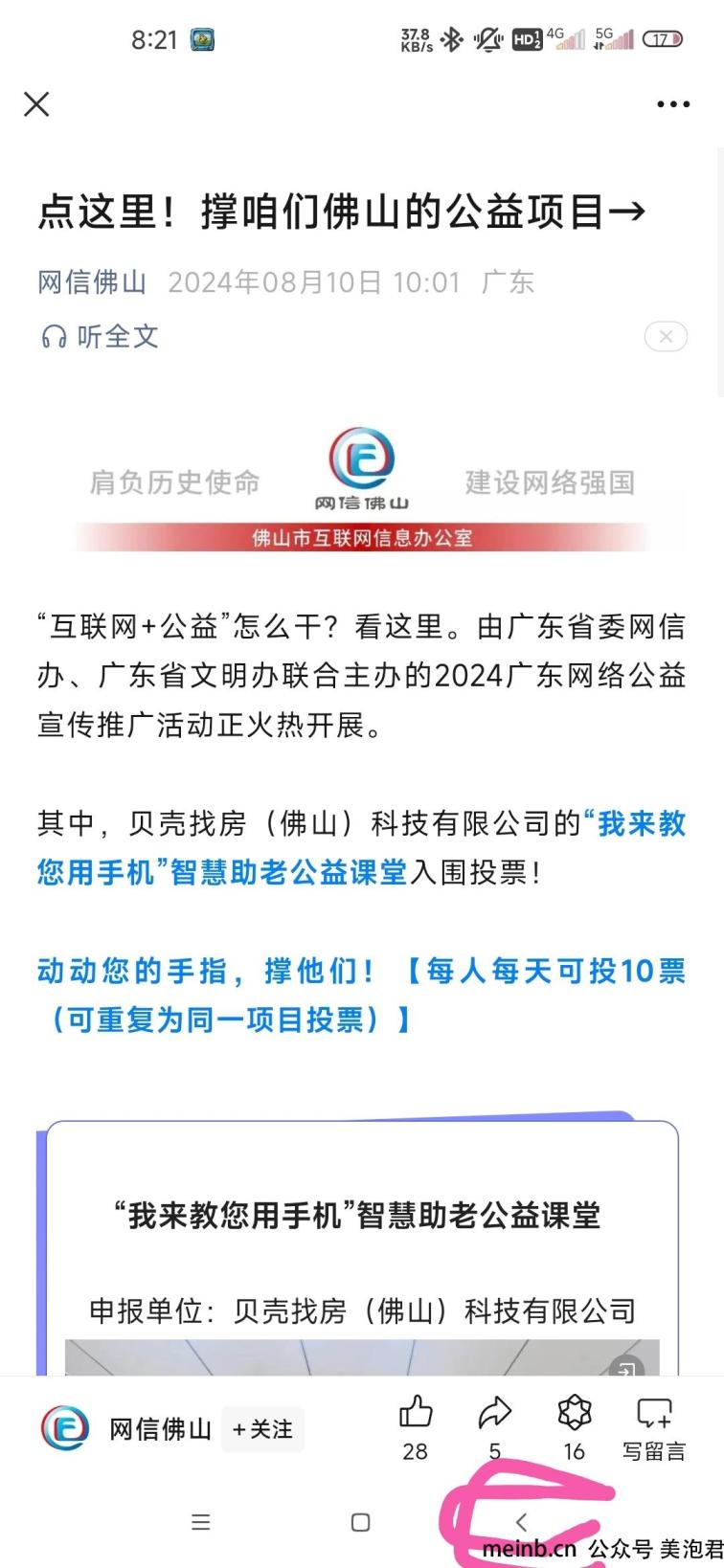This screenshot has width=724, height=1568.
Task: Write a comment via 写留言
Action: tap(654, 1427)
